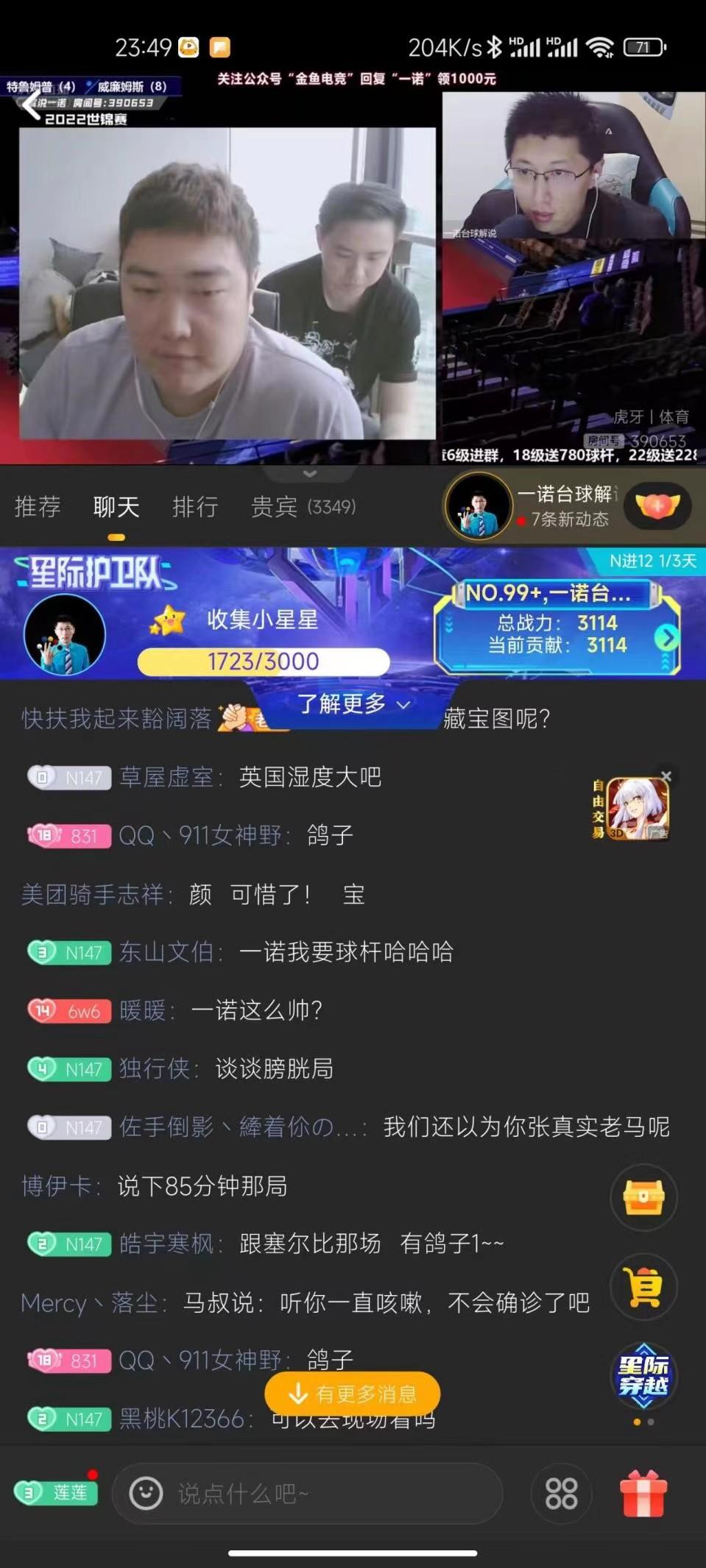Jump to 有更多消息 new messages
Viewport: 706px width, 1568px height.
pyautogui.click(x=353, y=1394)
